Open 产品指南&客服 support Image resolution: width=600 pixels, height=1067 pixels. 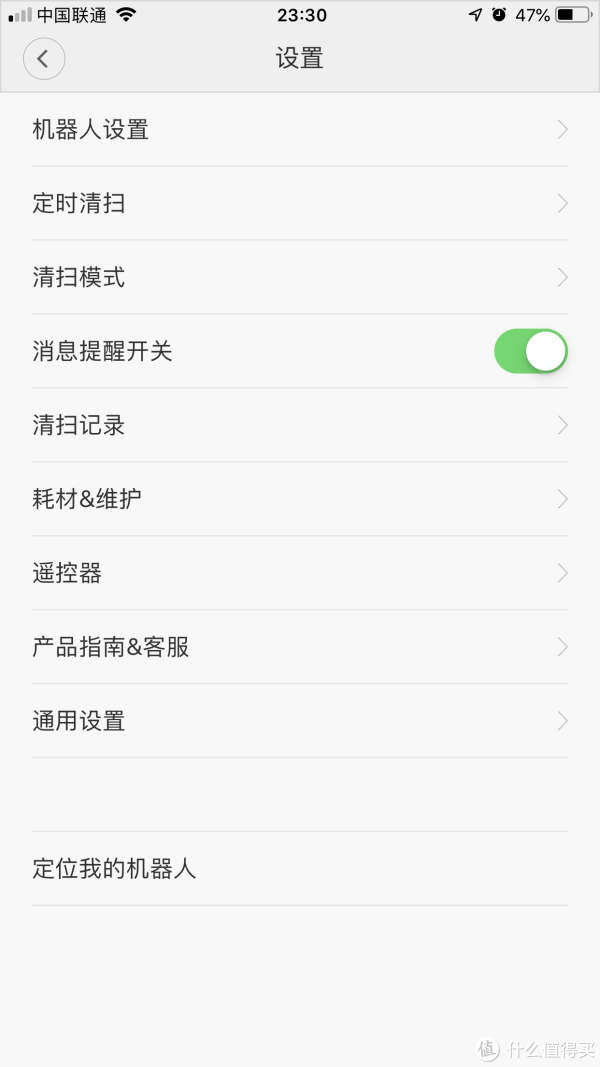[300, 647]
